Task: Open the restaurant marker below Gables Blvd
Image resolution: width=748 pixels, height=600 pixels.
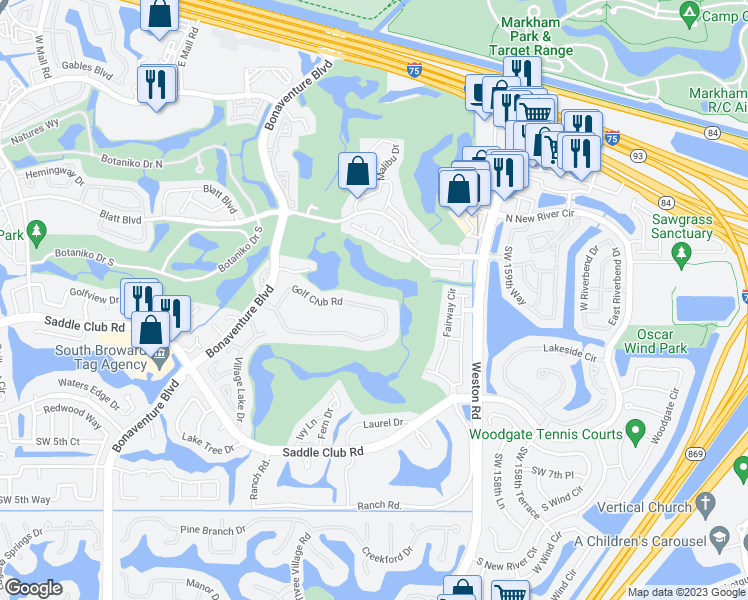Action: [156, 86]
